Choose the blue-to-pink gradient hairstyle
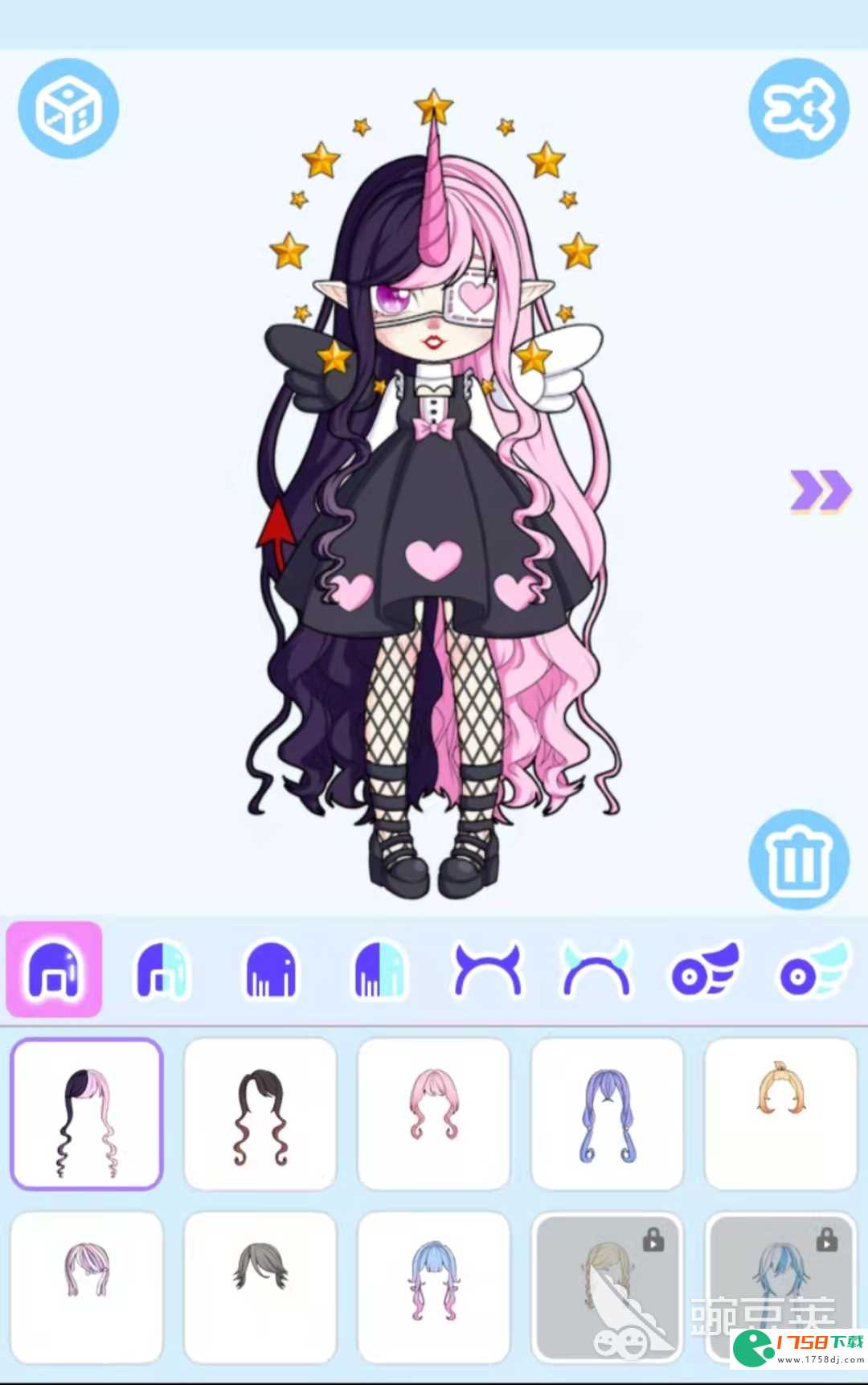Viewport: 868px width, 1385px height. pos(433,1287)
